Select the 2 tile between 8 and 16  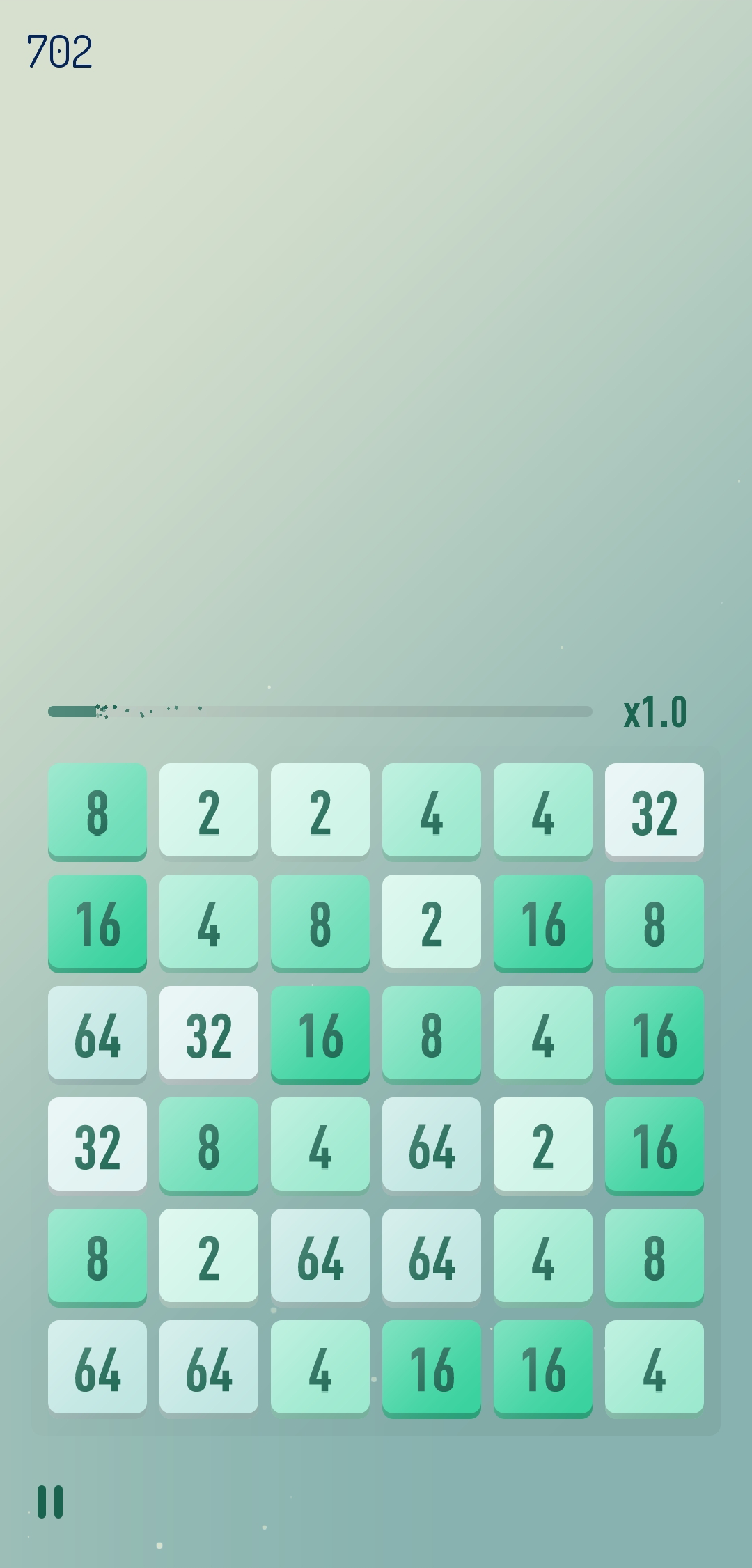pyautogui.click(x=432, y=923)
